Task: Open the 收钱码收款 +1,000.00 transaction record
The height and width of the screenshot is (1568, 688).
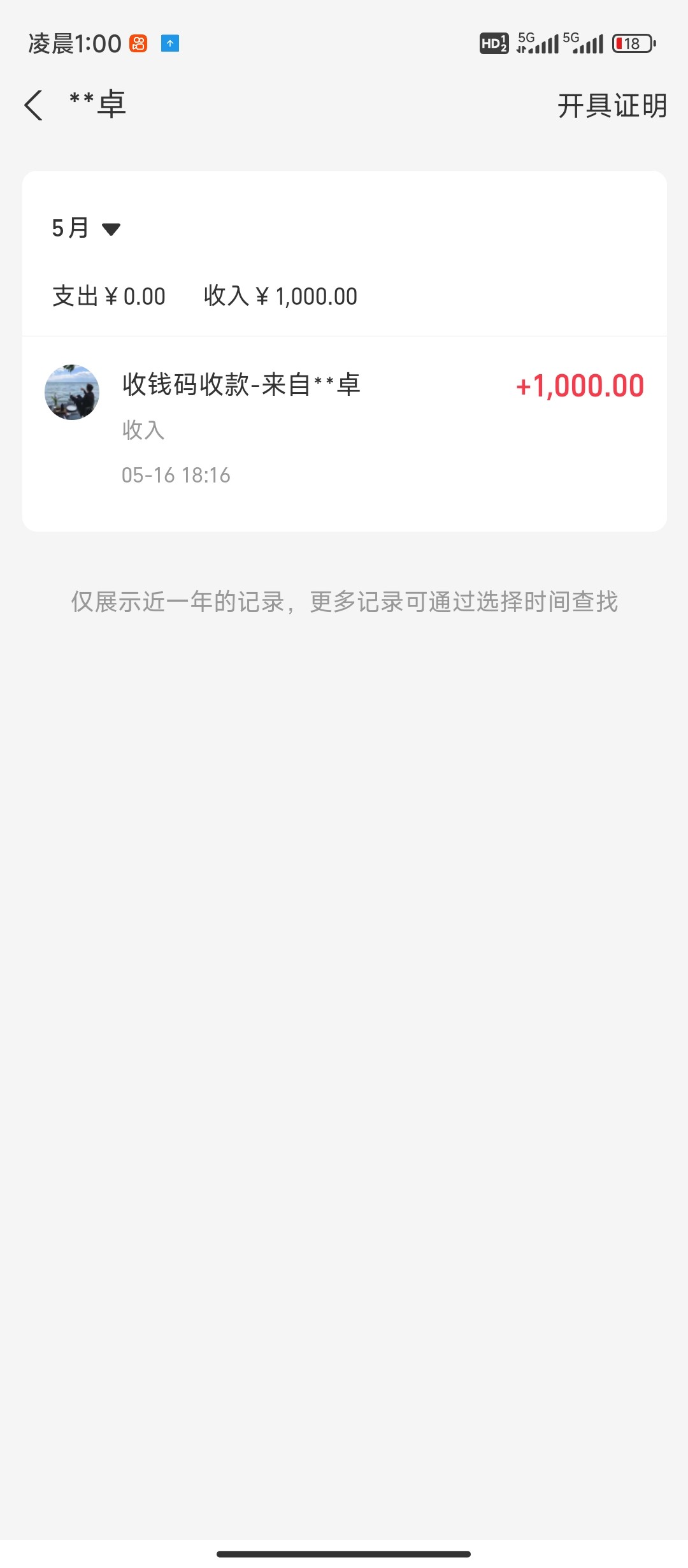Action: (344, 433)
